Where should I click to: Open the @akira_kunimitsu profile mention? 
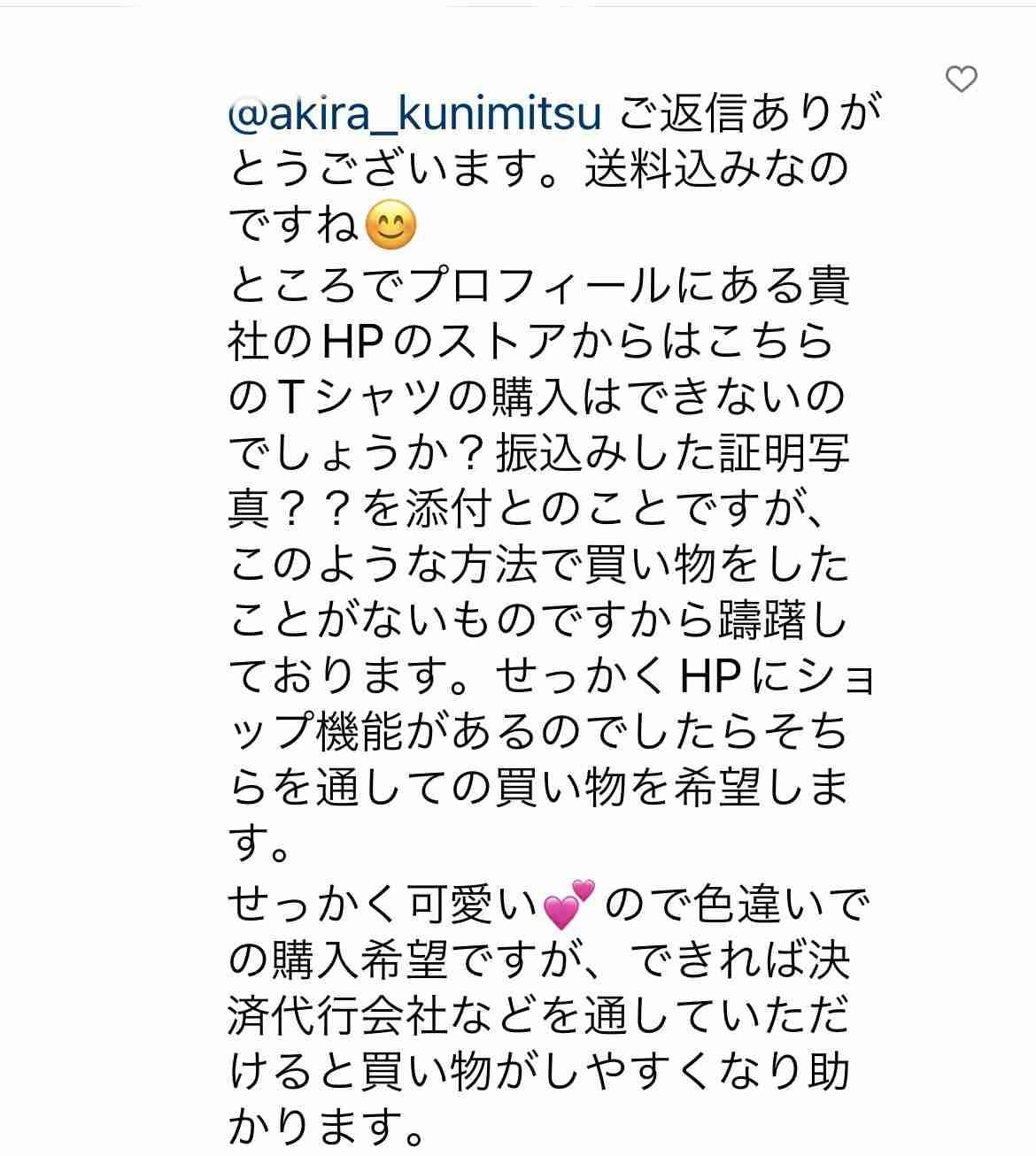pyautogui.click(x=415, y=115)
